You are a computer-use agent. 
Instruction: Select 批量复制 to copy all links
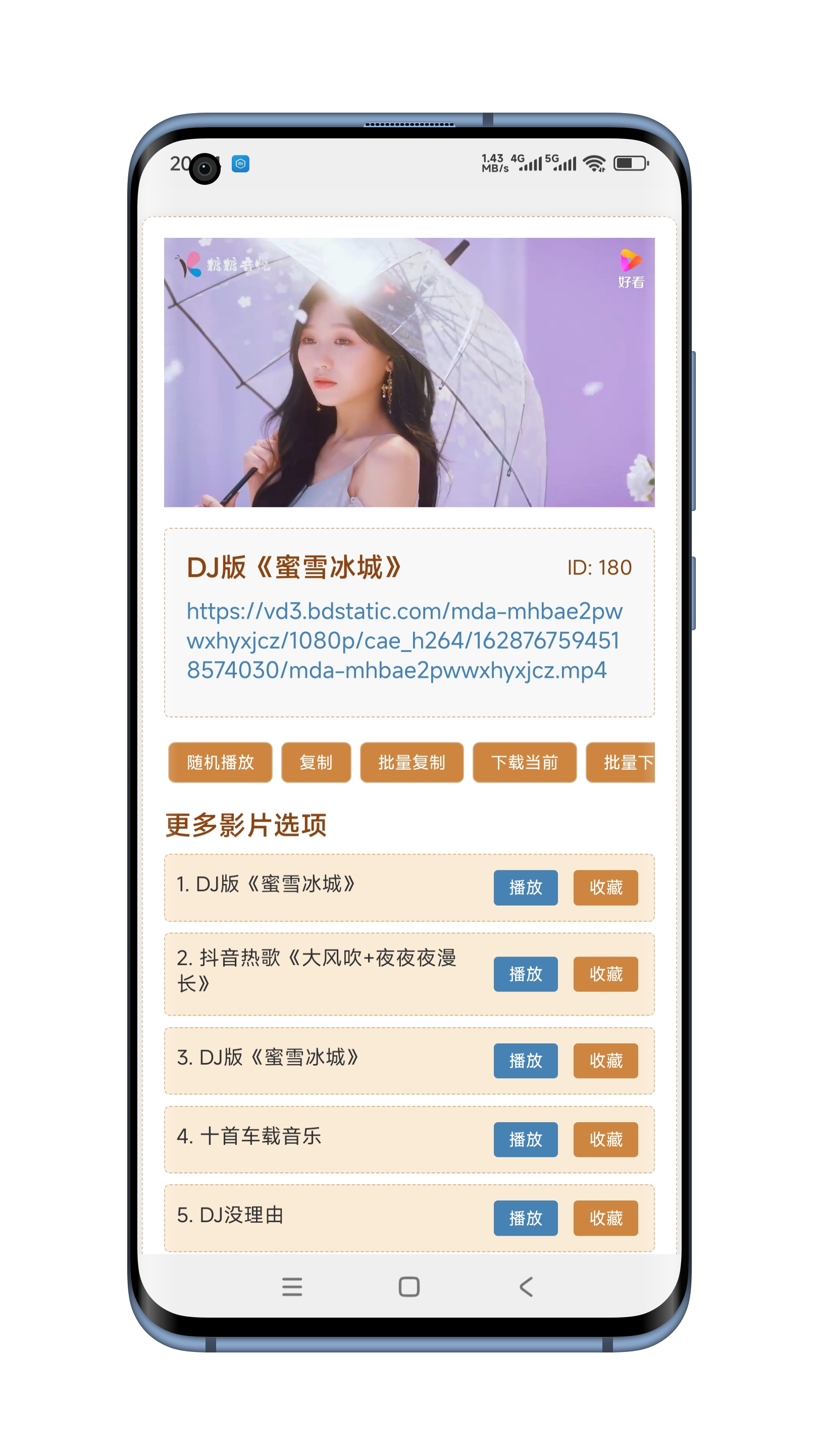tap(412, 762)
